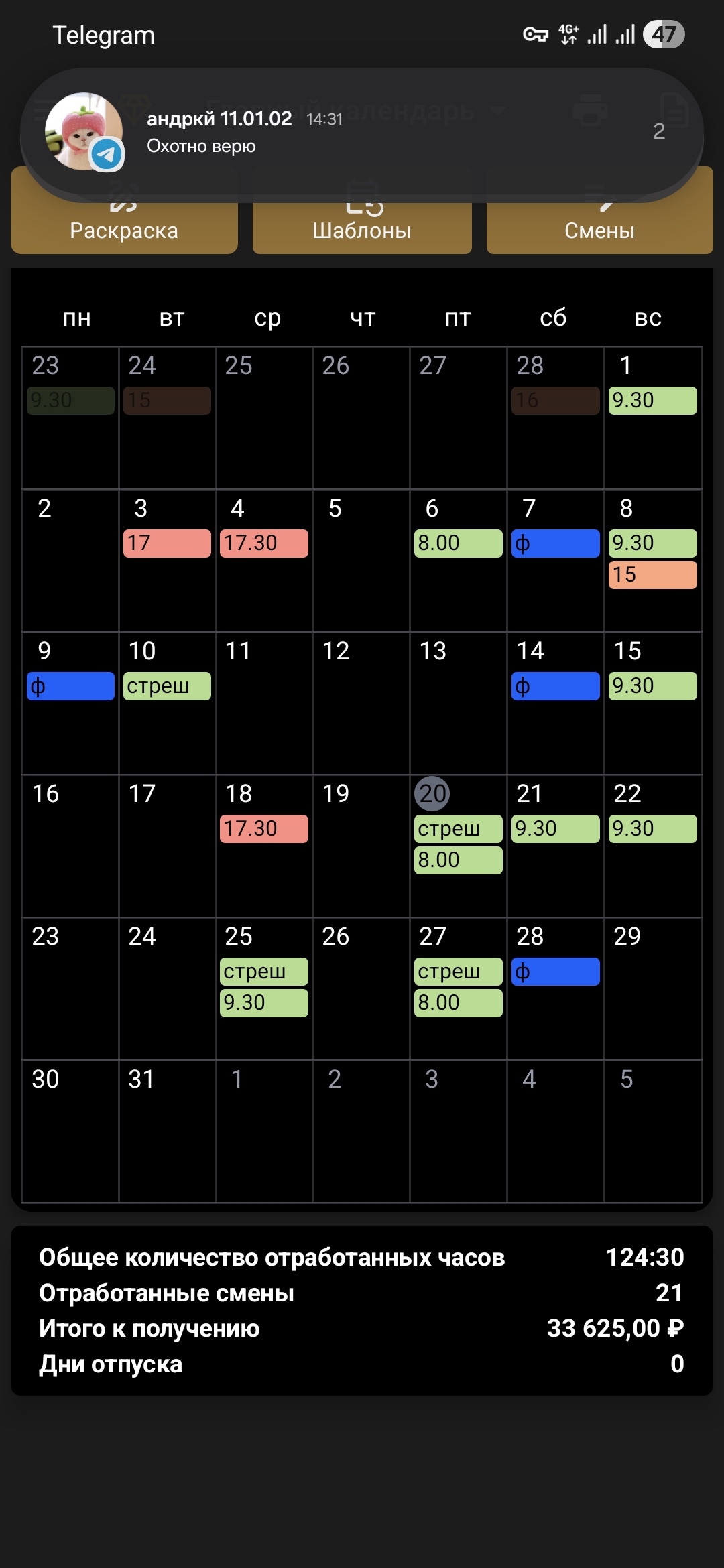The image size is (724, 1568).
Task: Select day 9 with blue ф shift
Action: [70, 703]
